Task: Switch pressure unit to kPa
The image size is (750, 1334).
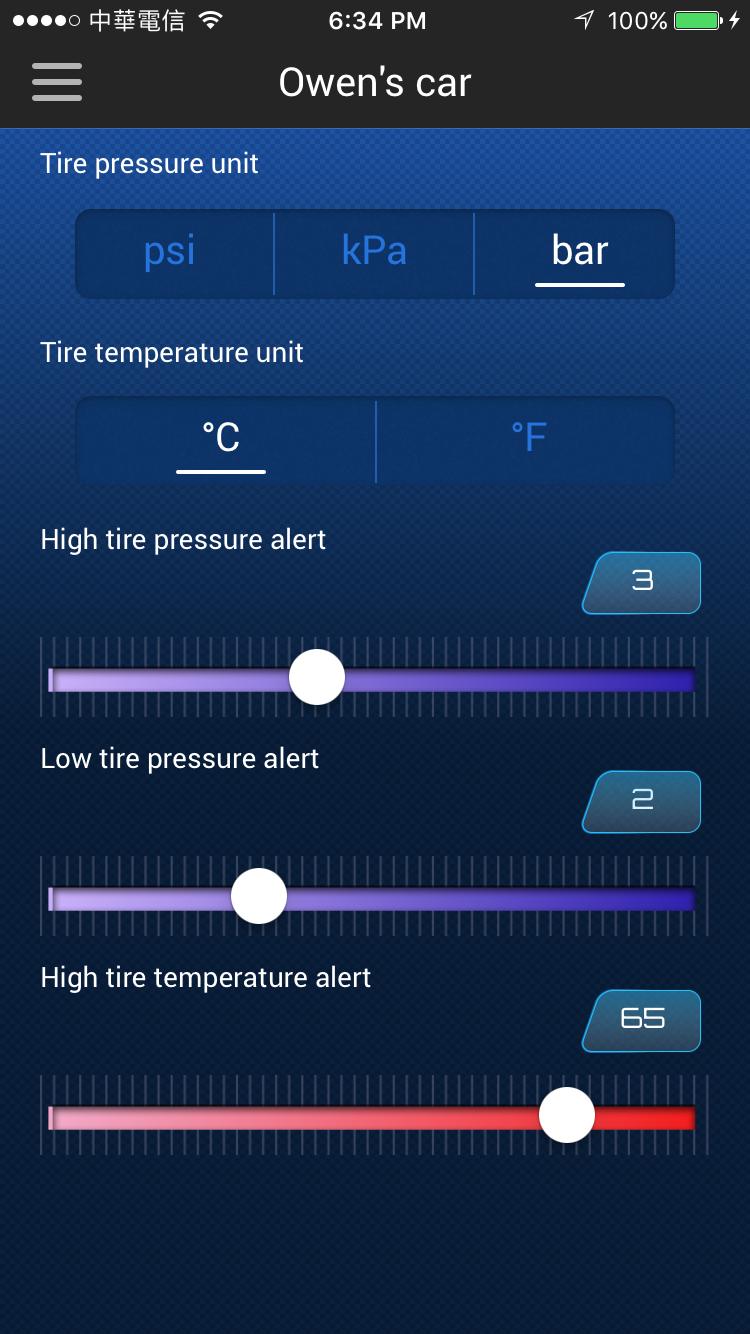Action: [x=374, y=251]
